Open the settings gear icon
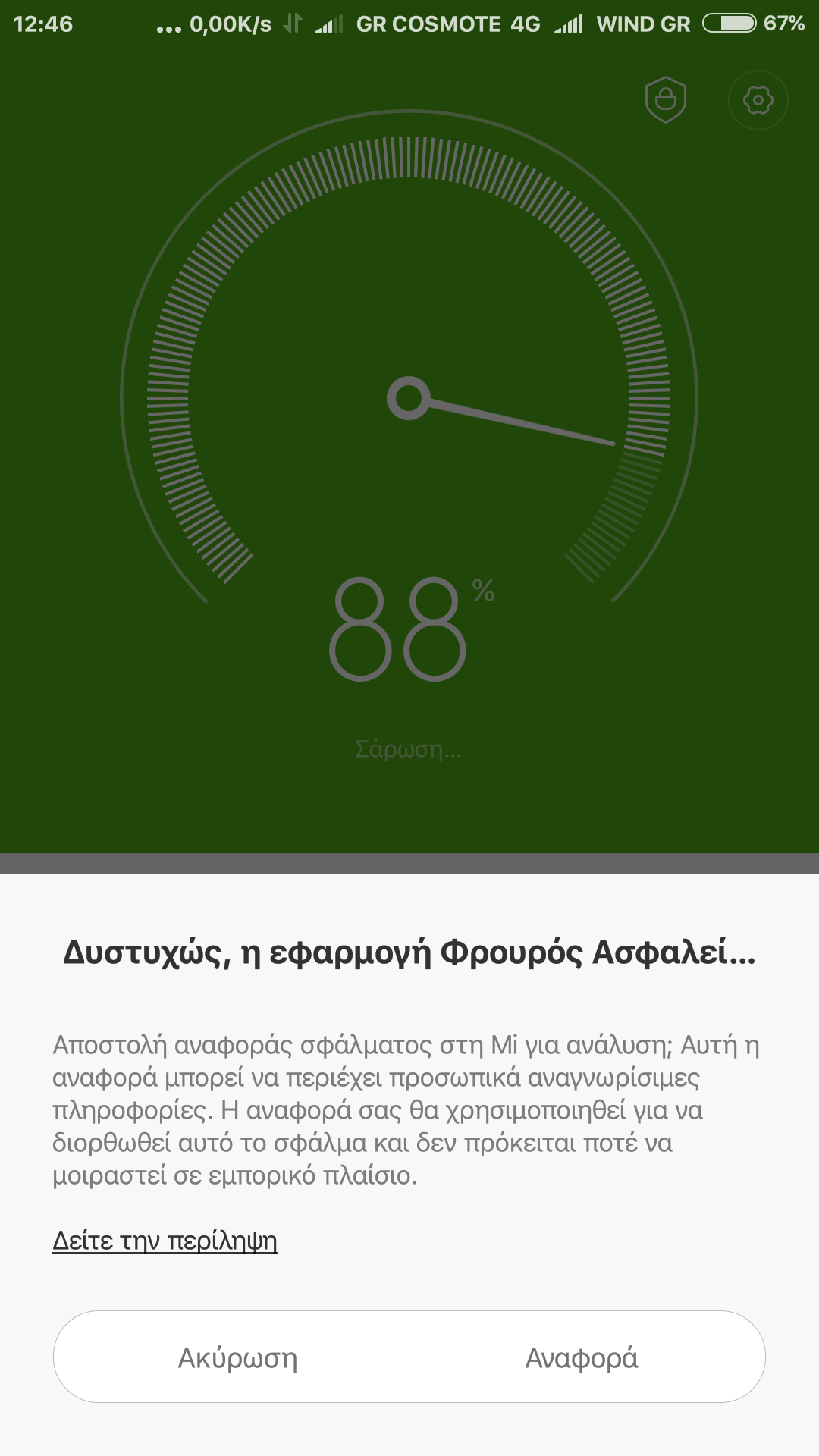The image size is (819, 1456). coord(758,100)
